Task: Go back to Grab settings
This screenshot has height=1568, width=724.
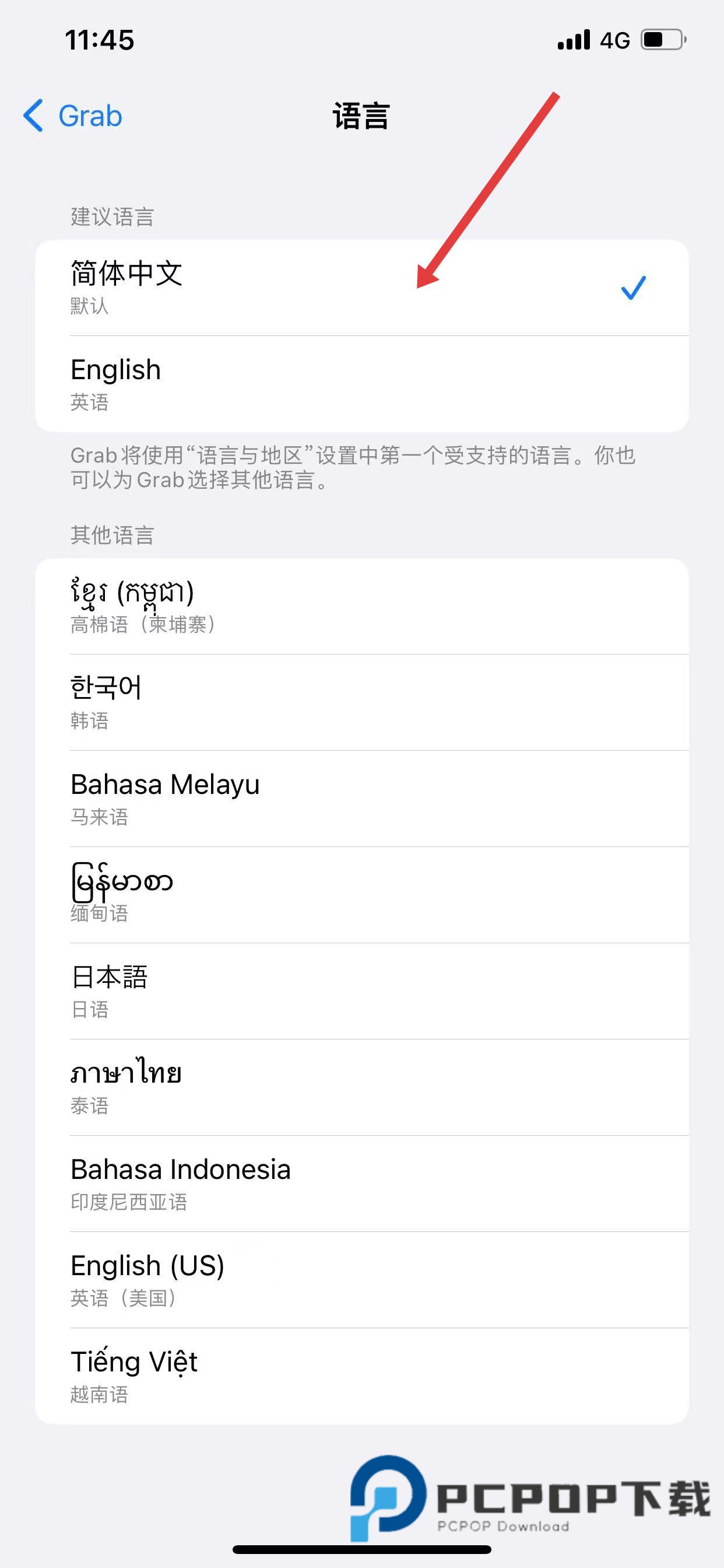Action: click(73, 116)
